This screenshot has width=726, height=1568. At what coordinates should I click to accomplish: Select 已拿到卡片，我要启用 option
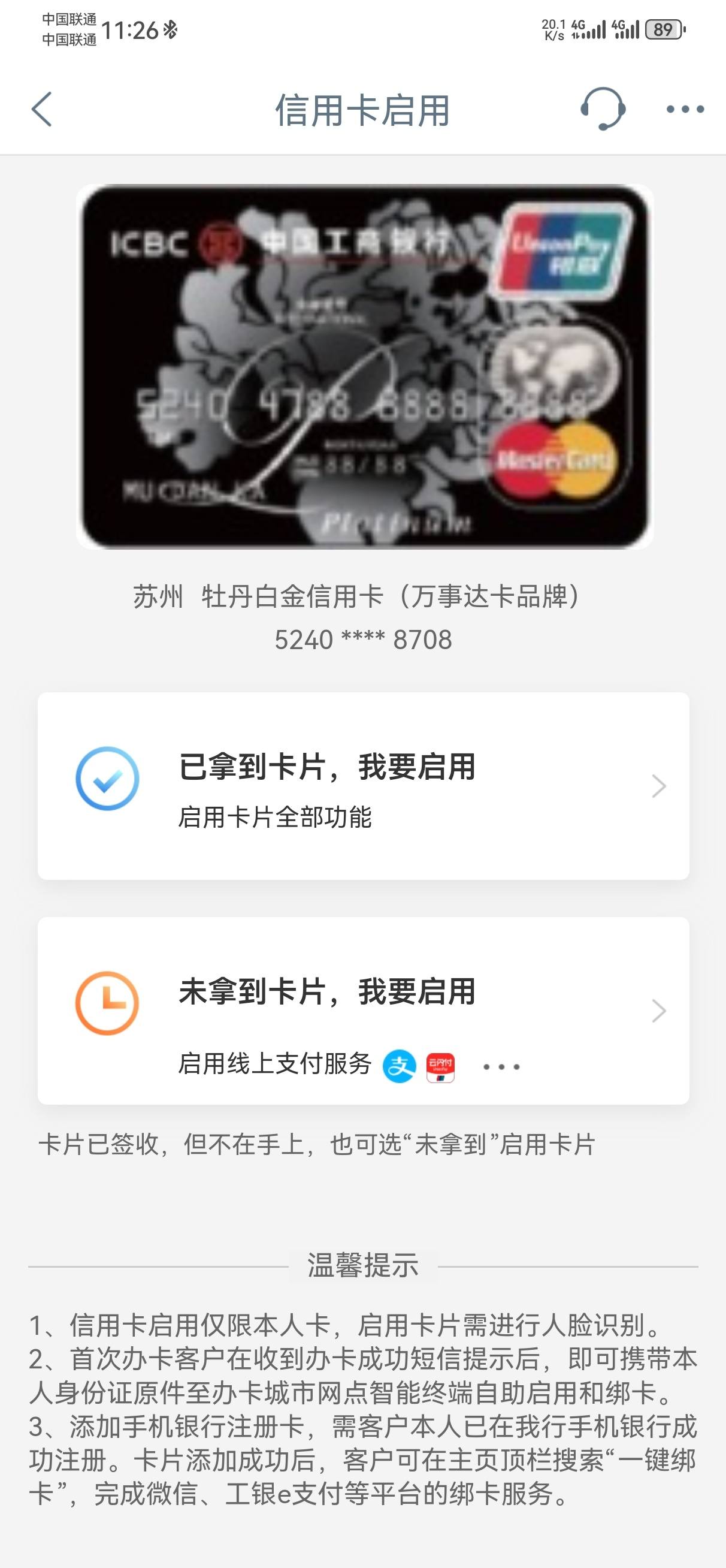pos(364,786)
